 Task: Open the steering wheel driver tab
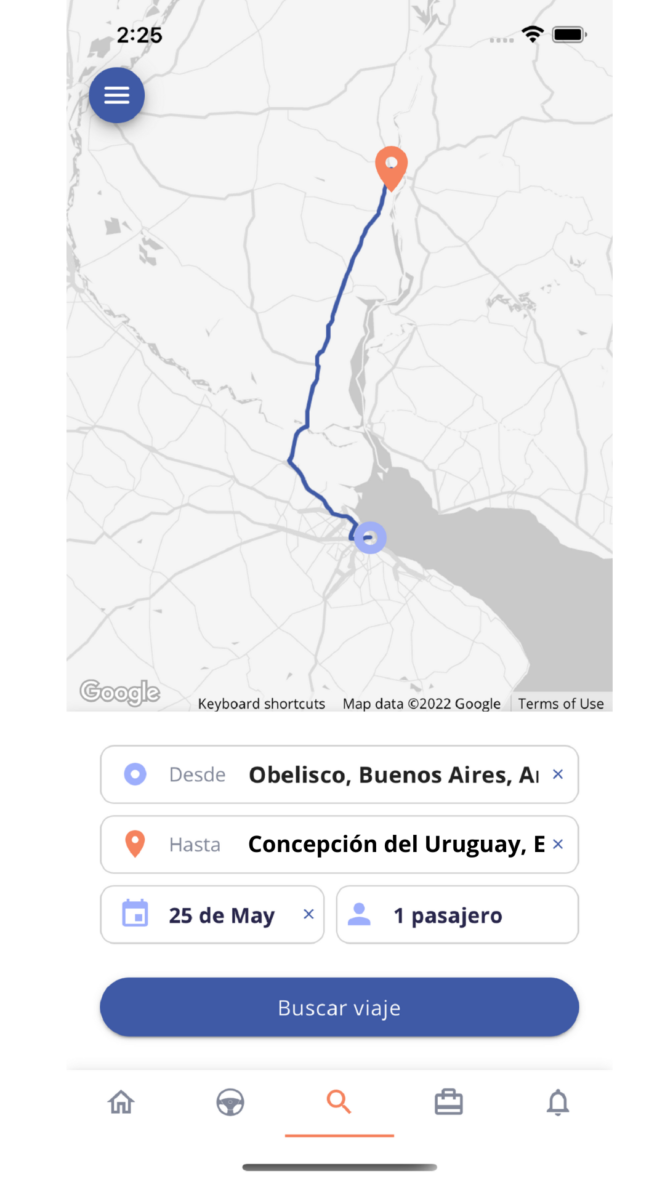pos(230,1102)
